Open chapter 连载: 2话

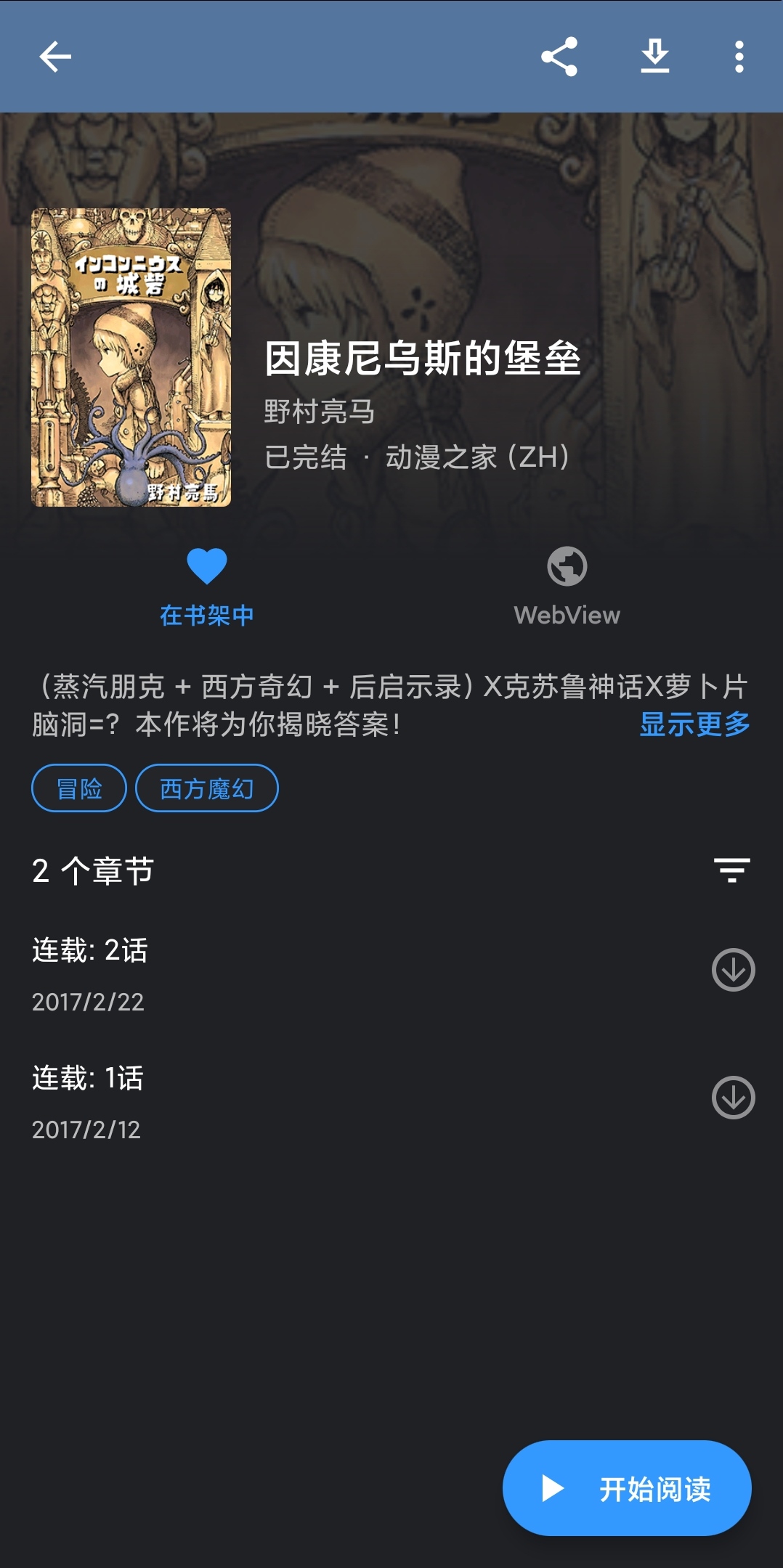(291, 973)
